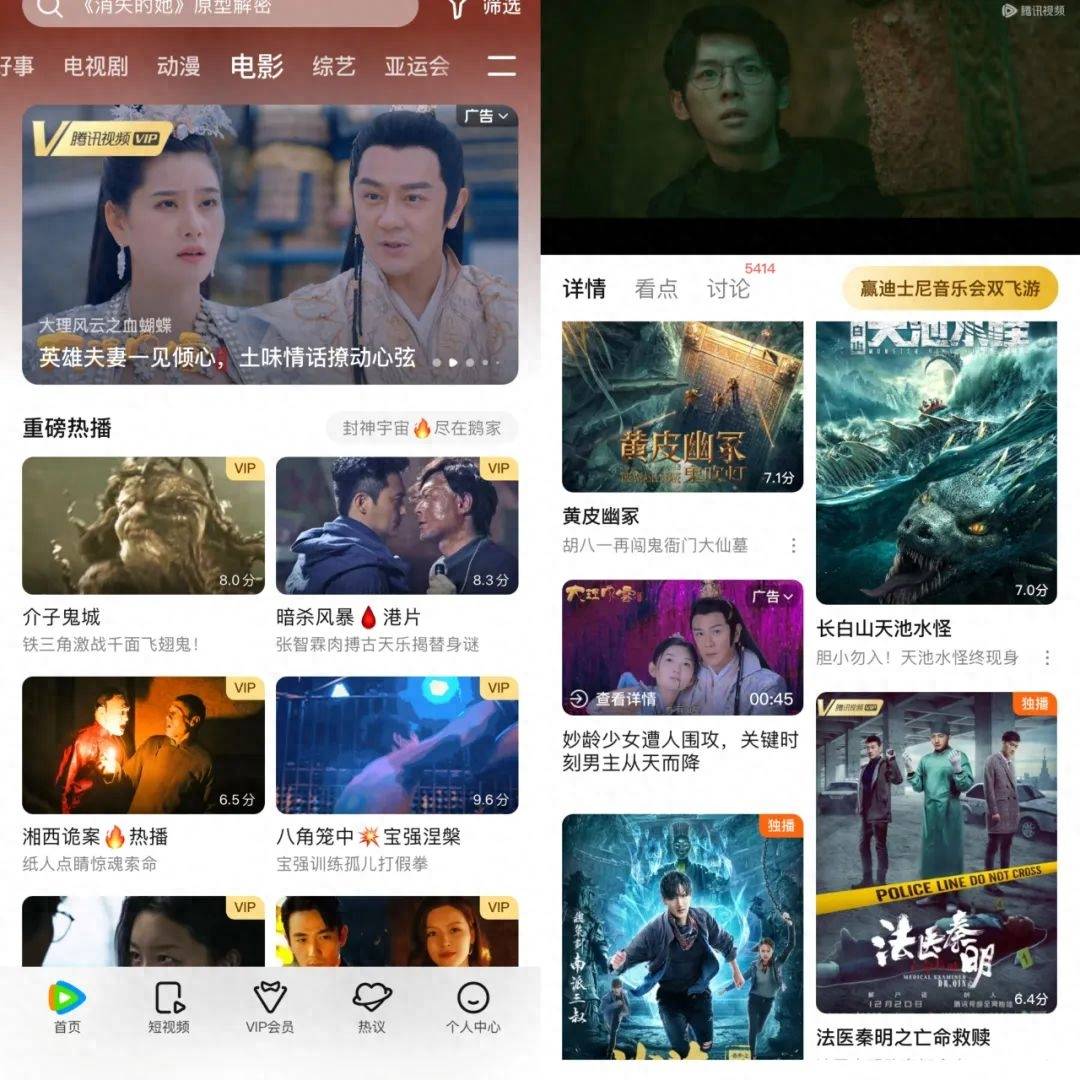Open the VIP会员 tab

pyautogui.click(x=270, y=1007)
